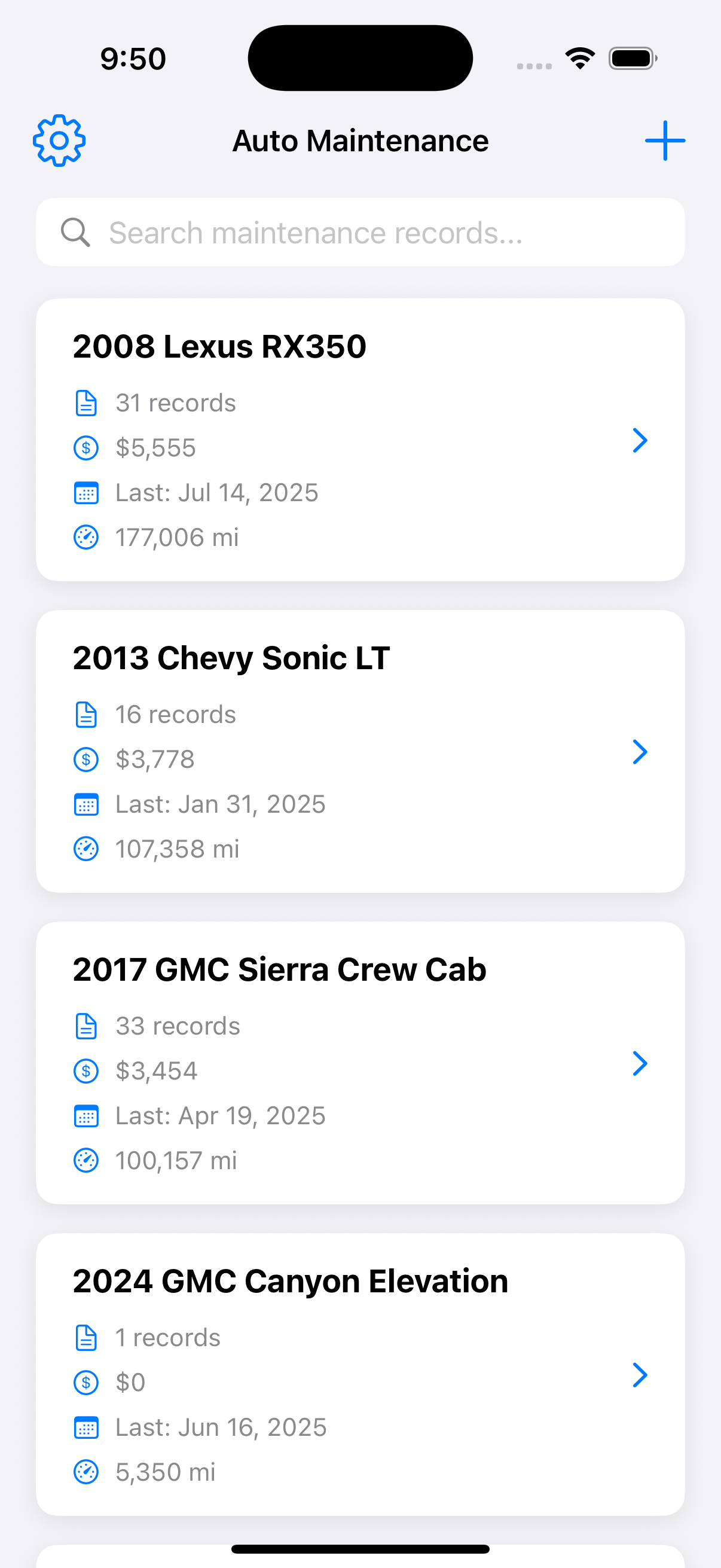Screen dimensions: 721x1568
Task: Click the calendar icon next to Last: Jul 14, 2025
Action: click(87, 492)
